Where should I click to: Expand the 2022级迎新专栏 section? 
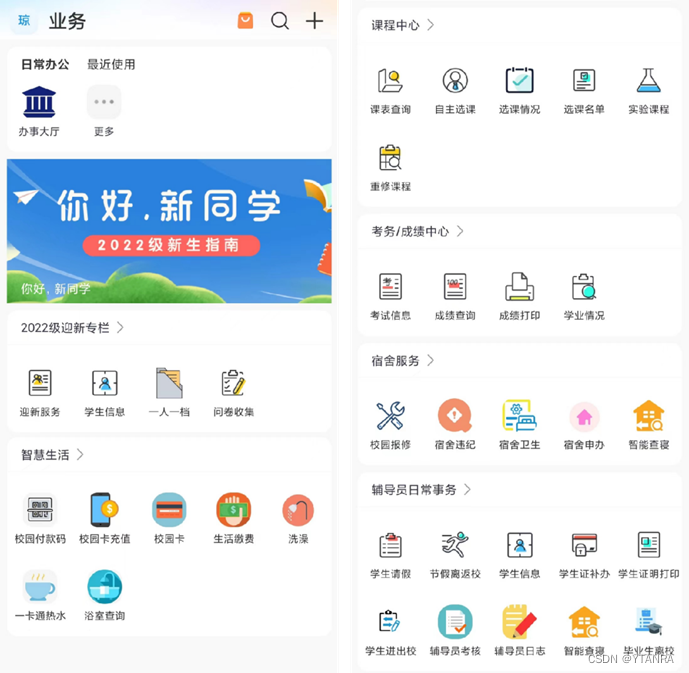[x=72, y=327]
